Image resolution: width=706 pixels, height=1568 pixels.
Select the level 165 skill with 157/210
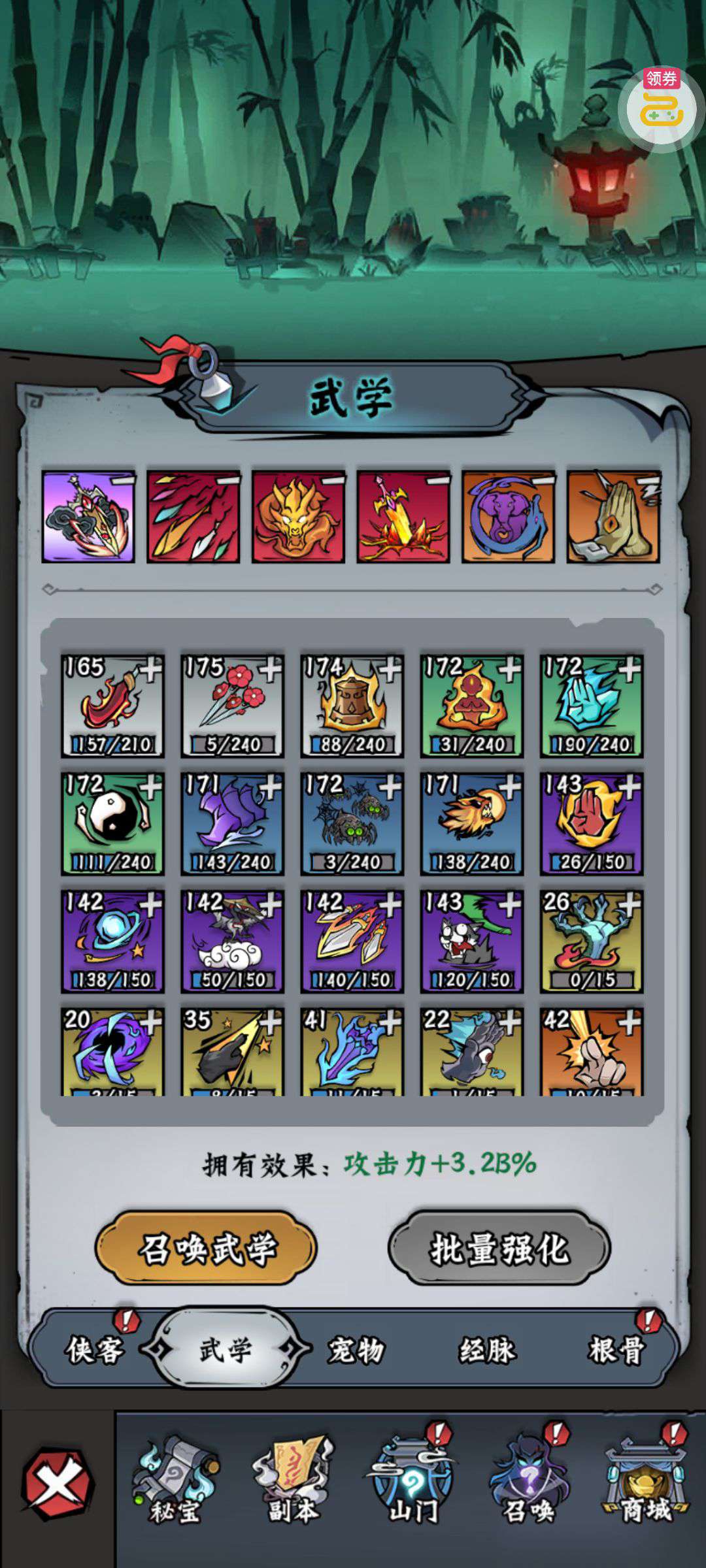[112, 706]
